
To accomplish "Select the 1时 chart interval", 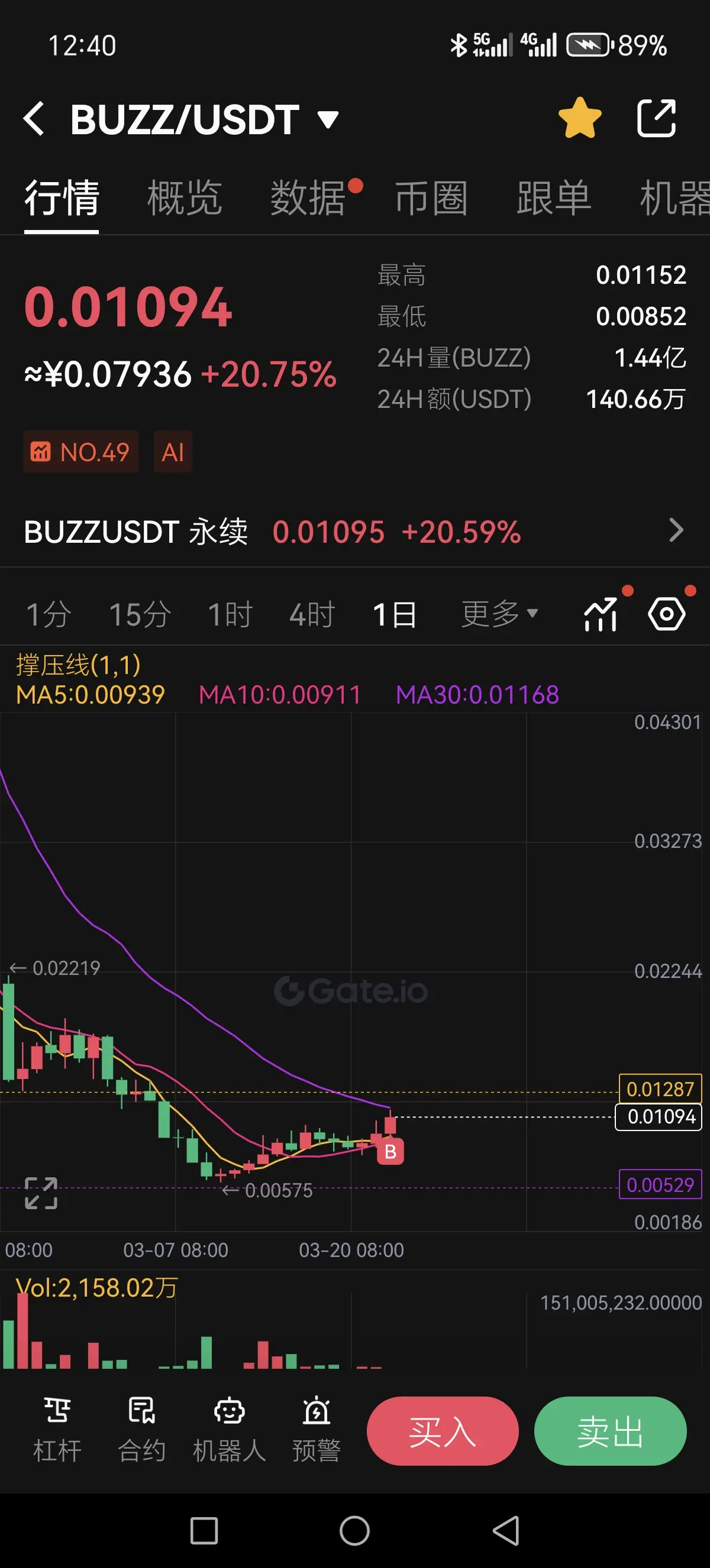I will 230,614.
